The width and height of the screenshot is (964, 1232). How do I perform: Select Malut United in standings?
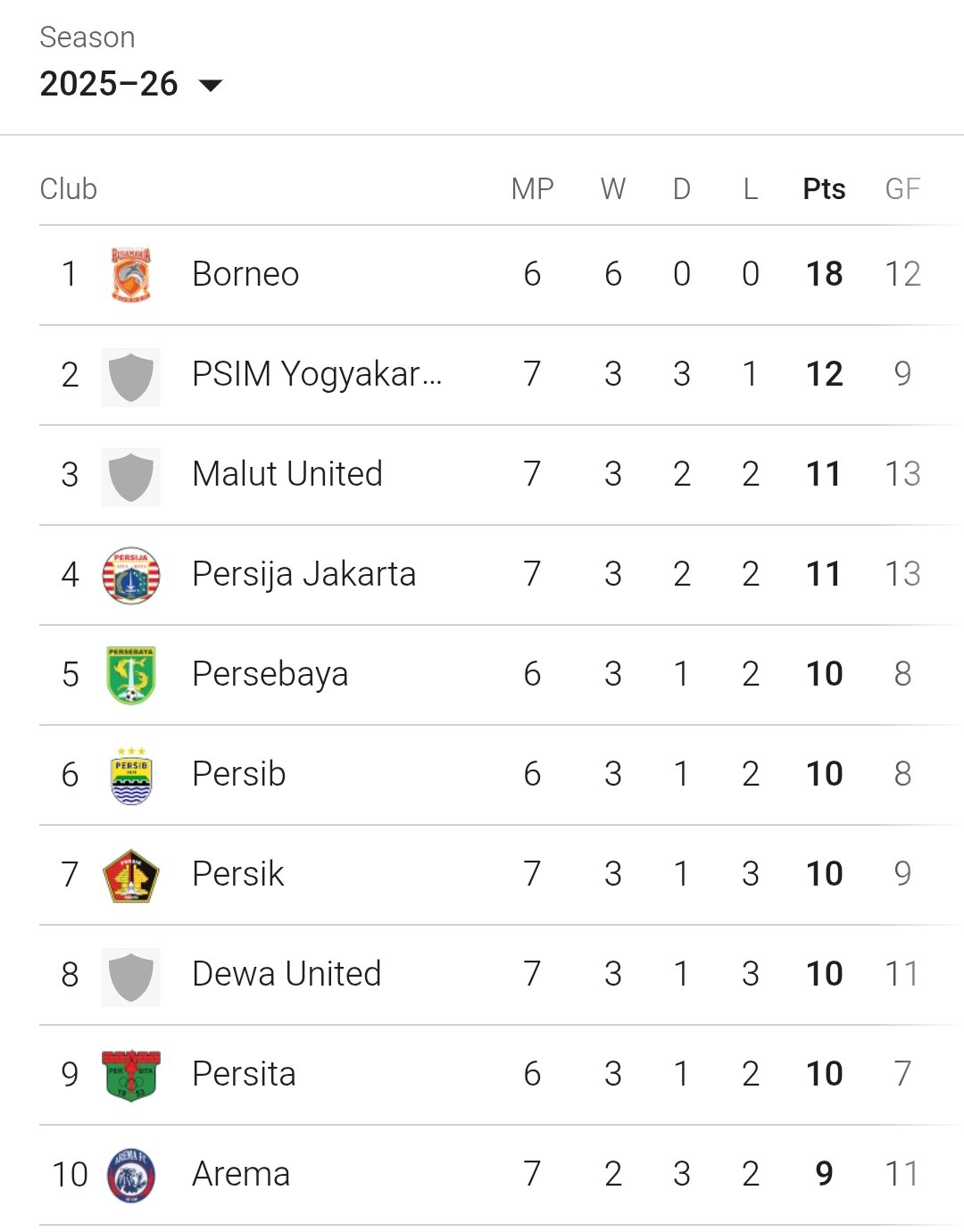pyautogui.click(x=287, y=474)
